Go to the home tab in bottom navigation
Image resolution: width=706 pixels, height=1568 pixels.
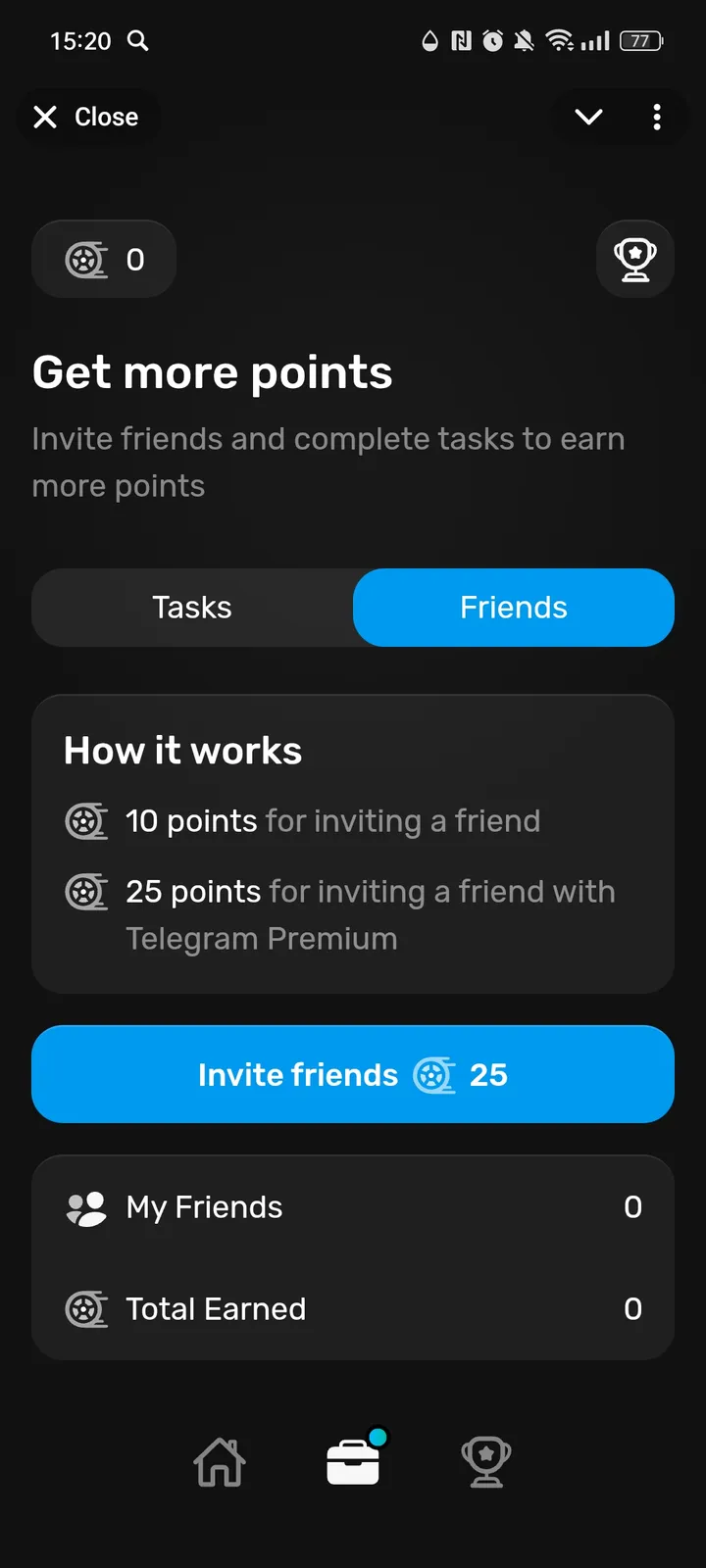(x=220, y=1462)
